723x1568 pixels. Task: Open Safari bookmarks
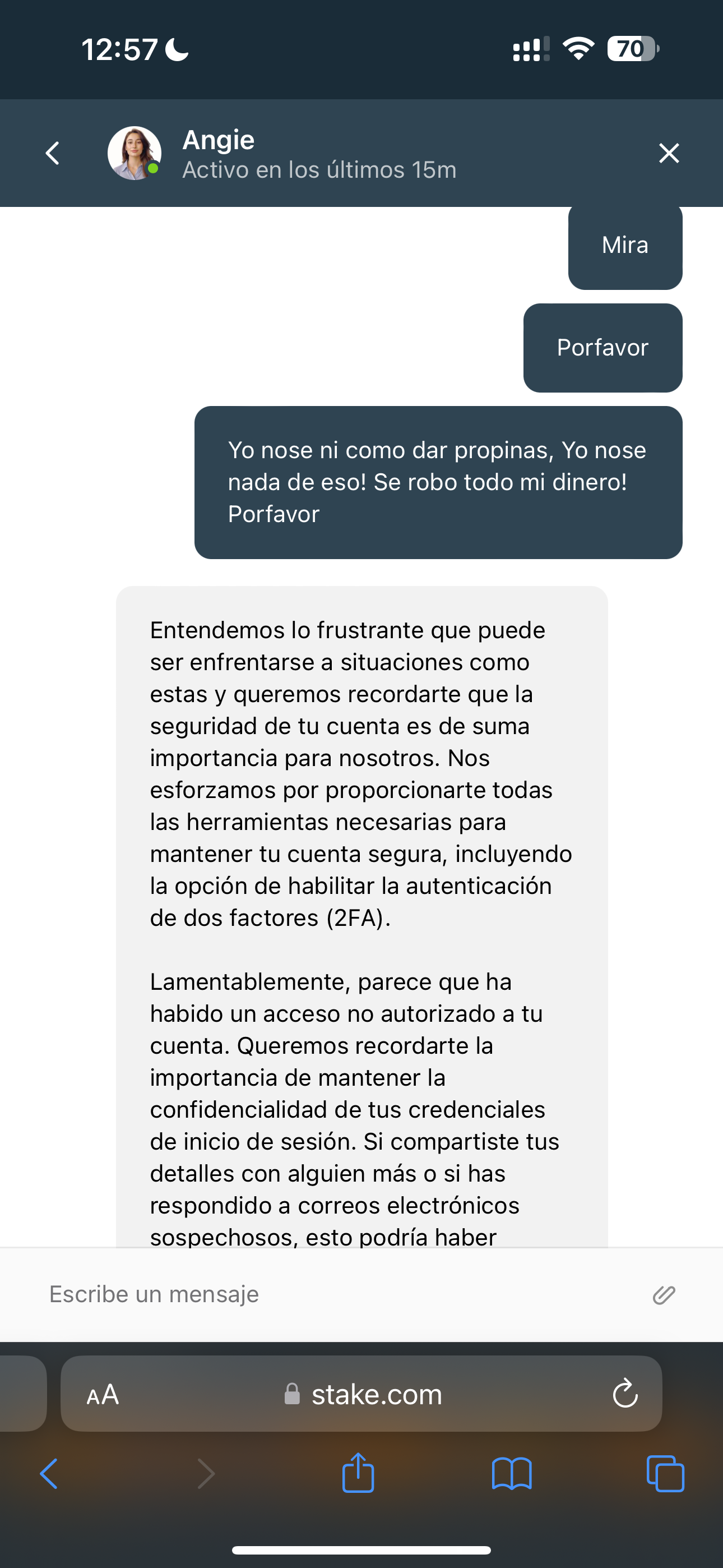point(512,1474)
